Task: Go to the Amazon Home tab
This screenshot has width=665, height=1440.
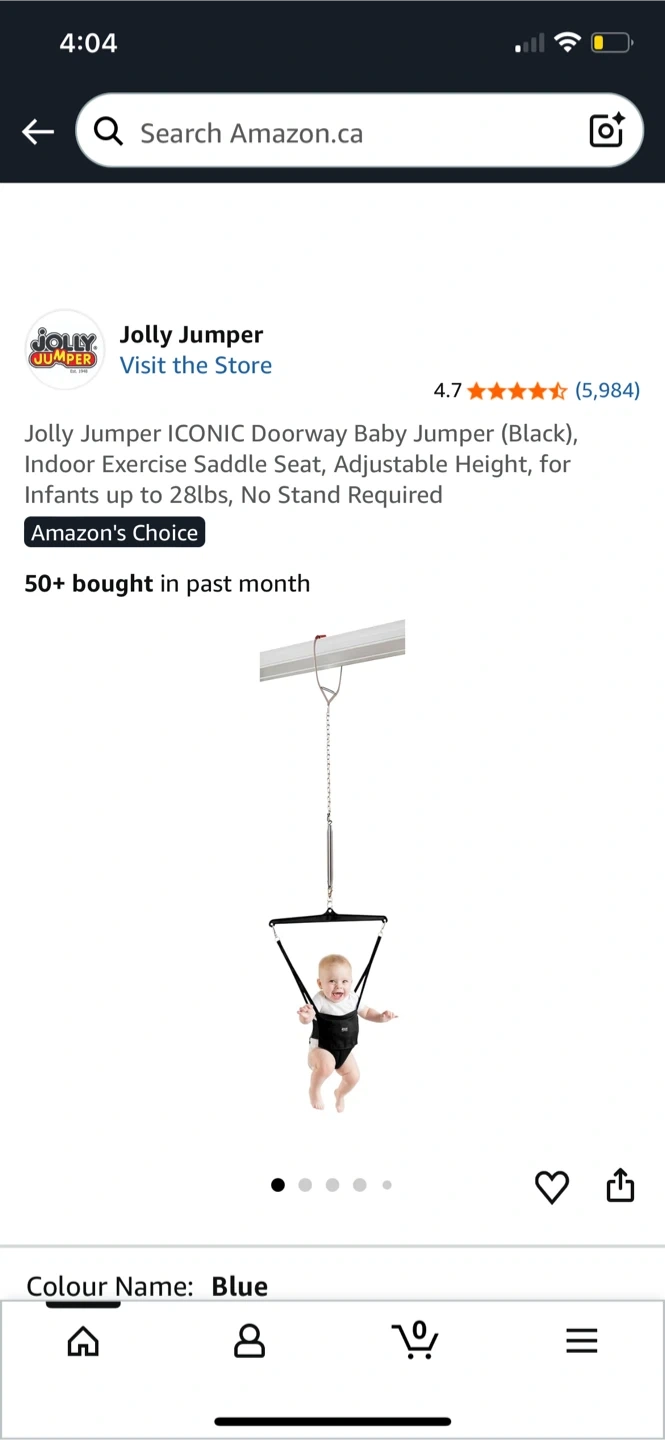Action: point(83,1340)
